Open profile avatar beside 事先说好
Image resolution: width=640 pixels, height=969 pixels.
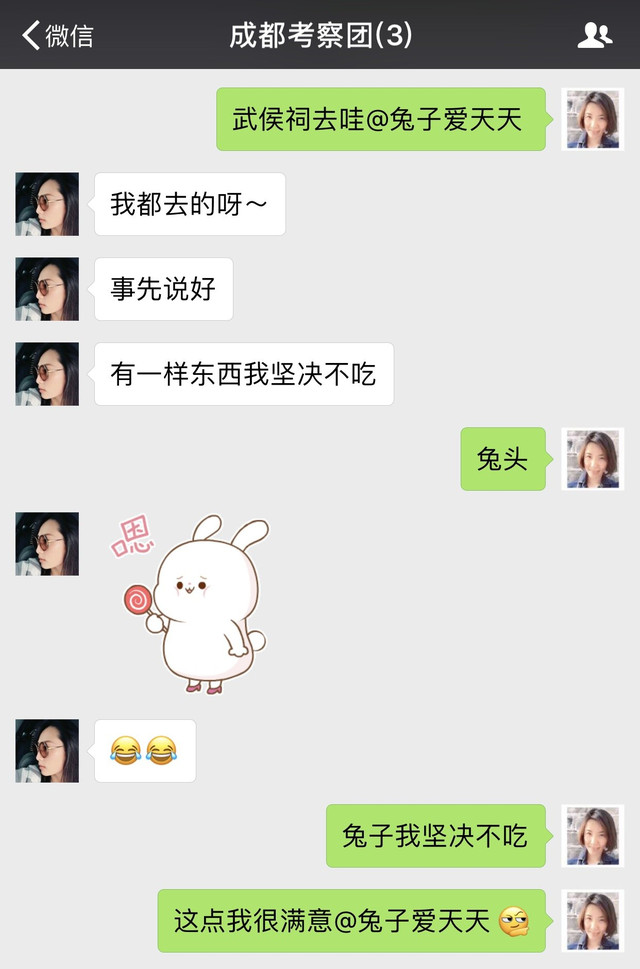click(47, 289)
